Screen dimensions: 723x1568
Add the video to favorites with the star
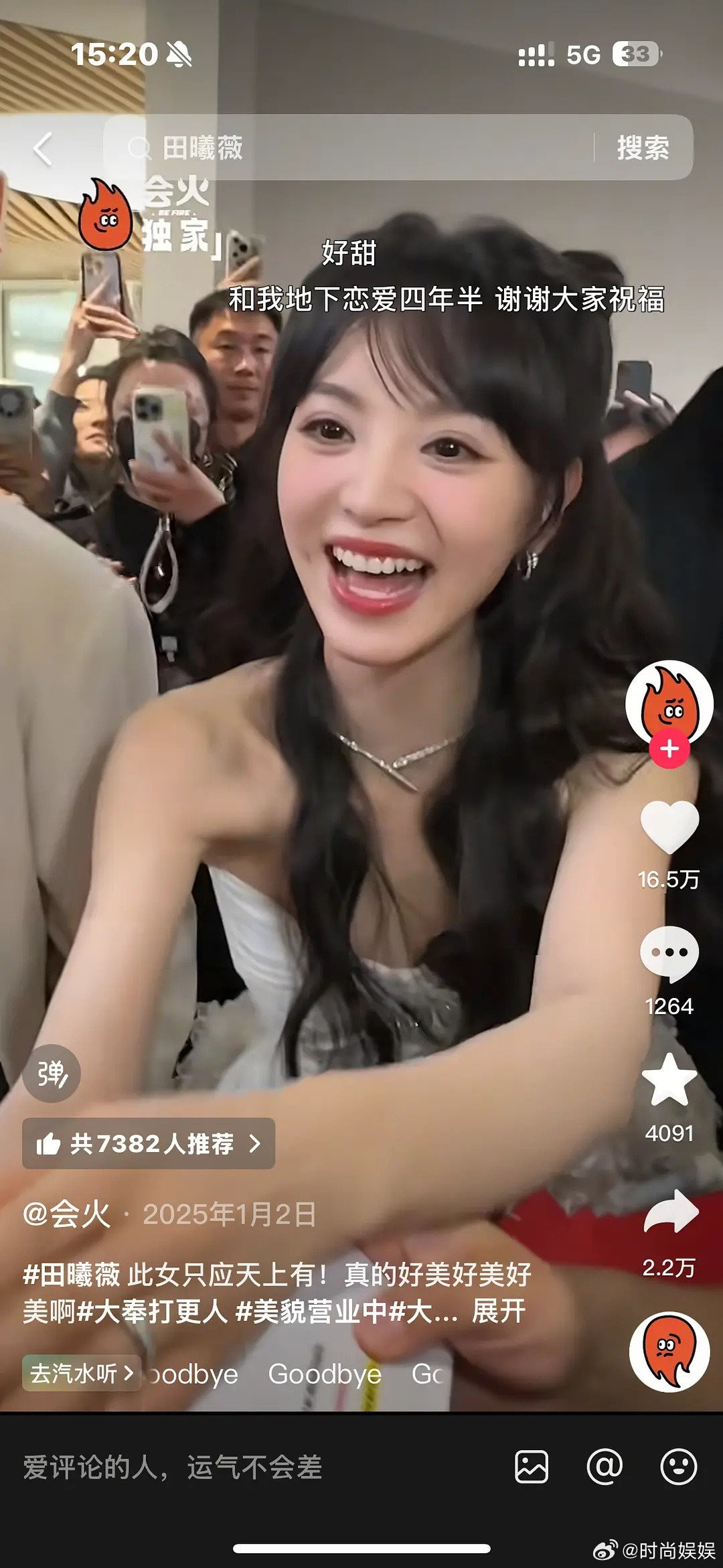point(669,1080)
